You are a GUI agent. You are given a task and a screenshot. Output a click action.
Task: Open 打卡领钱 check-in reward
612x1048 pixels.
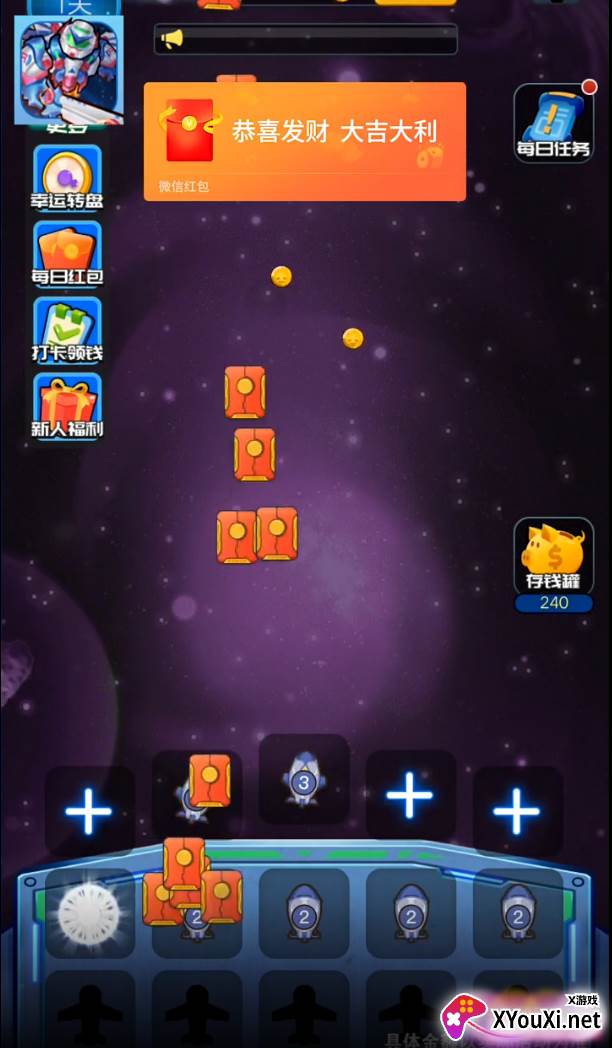click(x=67, y=331)
